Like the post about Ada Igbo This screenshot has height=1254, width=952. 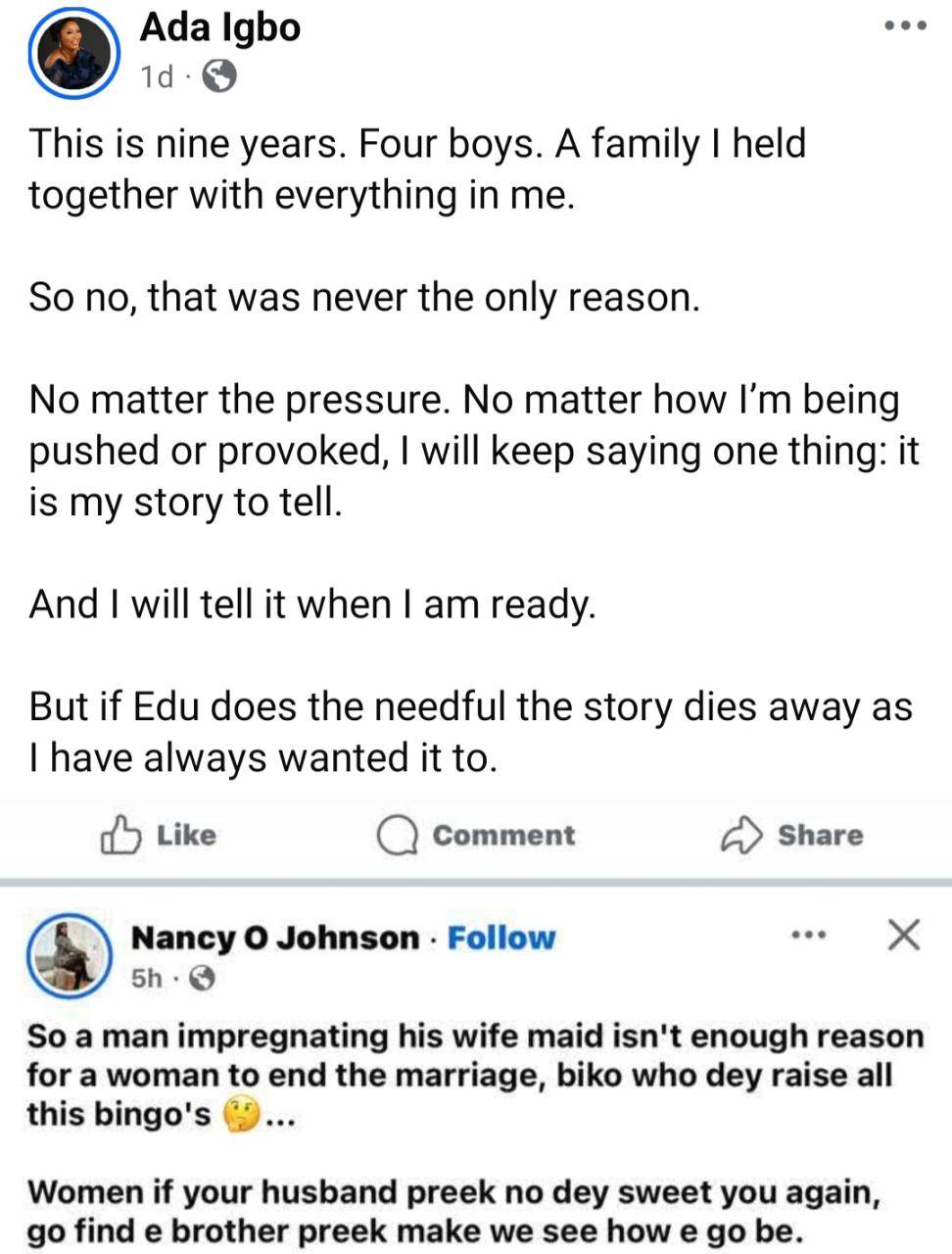tap(159, 836)
